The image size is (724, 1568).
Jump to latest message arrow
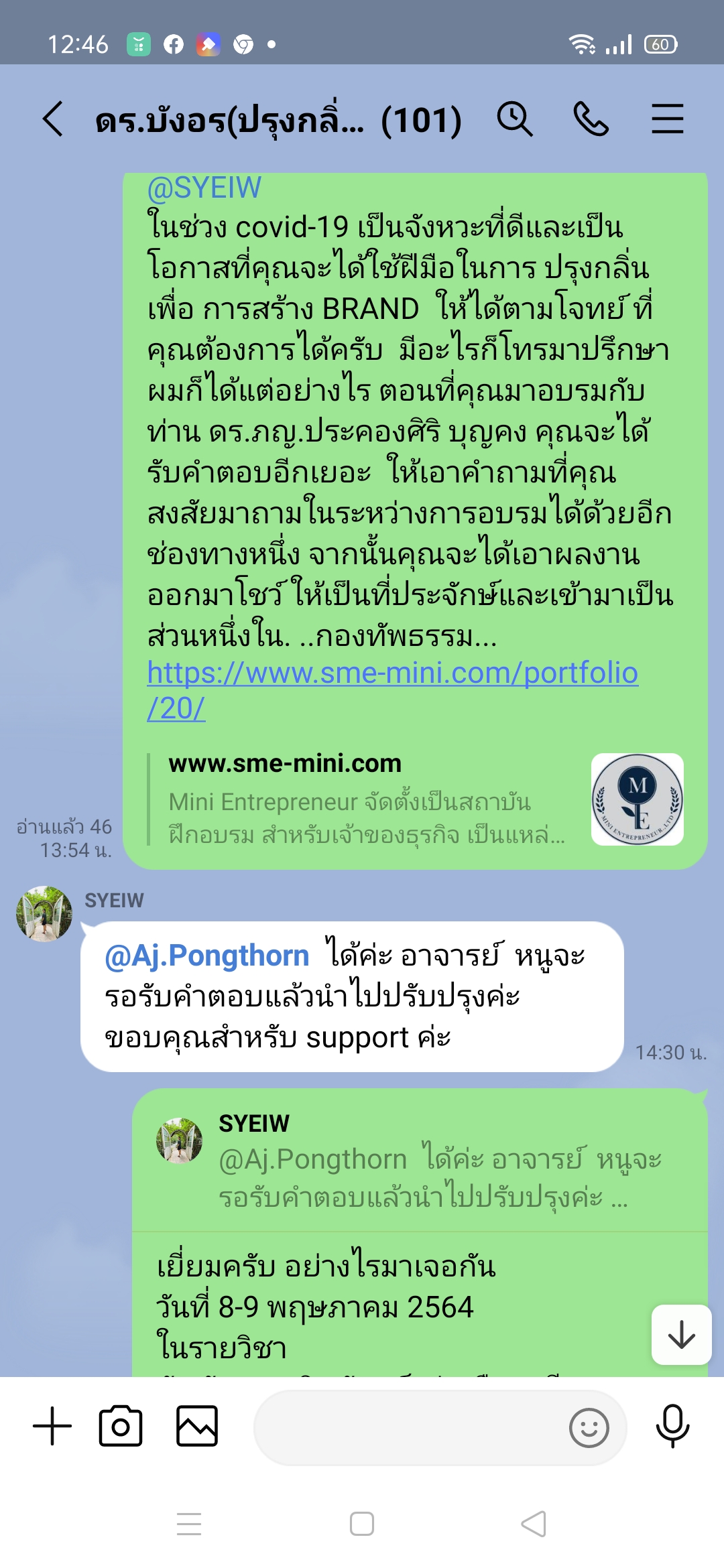click(x=681, y=1335)
